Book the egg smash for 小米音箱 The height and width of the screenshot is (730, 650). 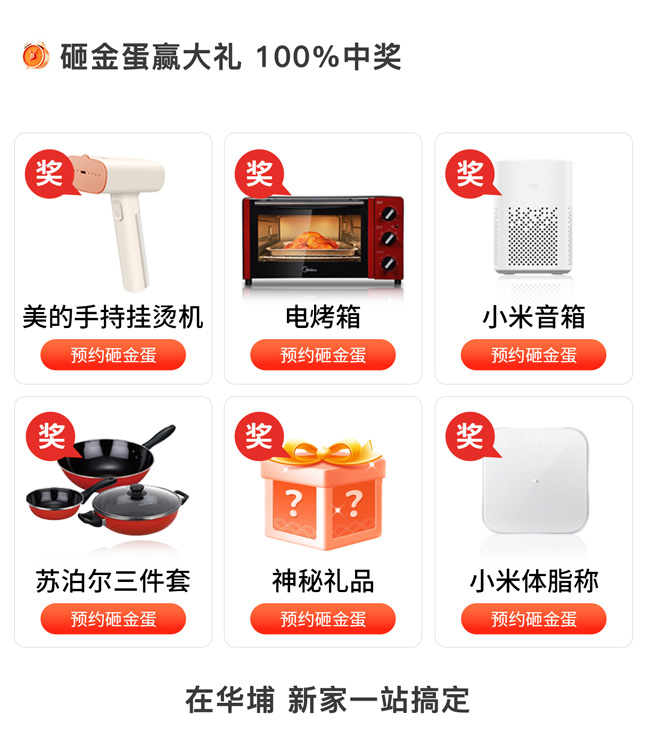(x=533, y=355)
